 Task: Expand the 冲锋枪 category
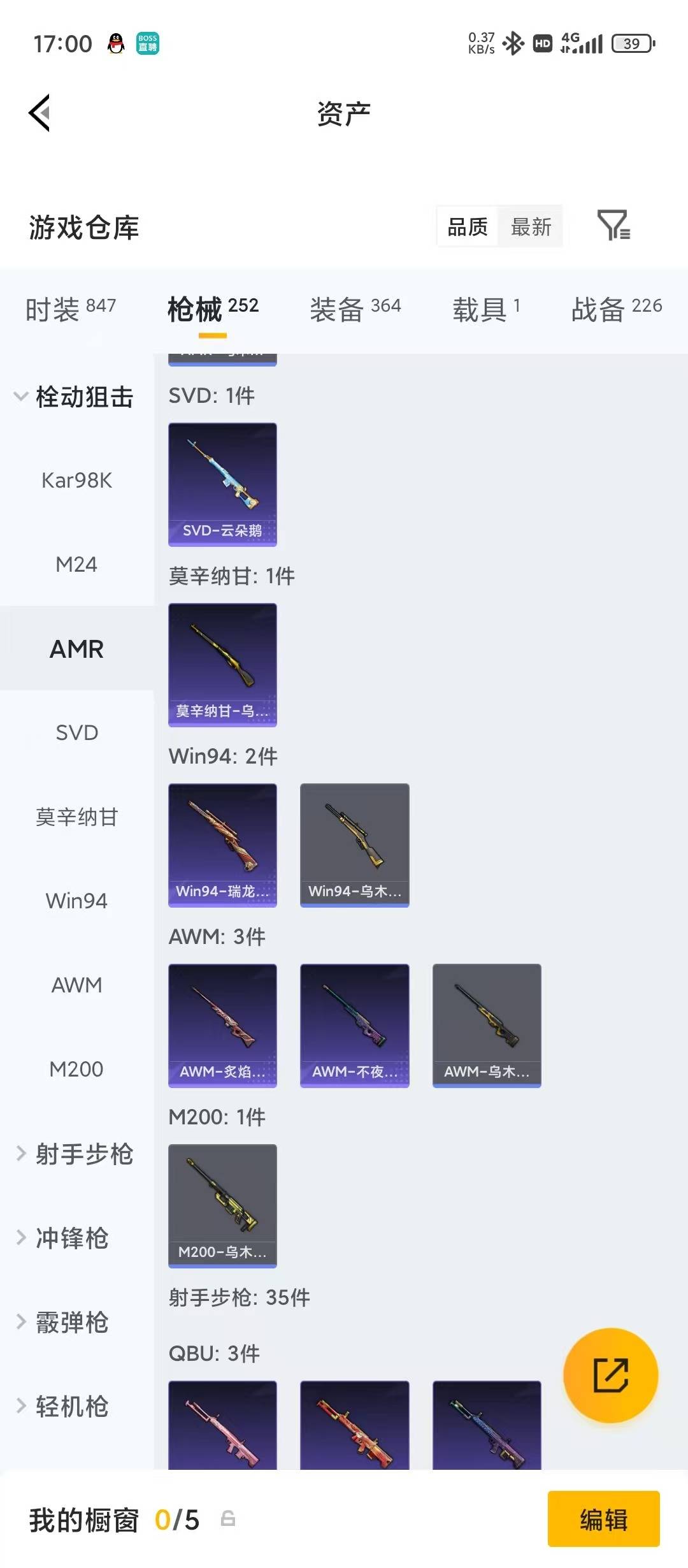coord(73,1238)
